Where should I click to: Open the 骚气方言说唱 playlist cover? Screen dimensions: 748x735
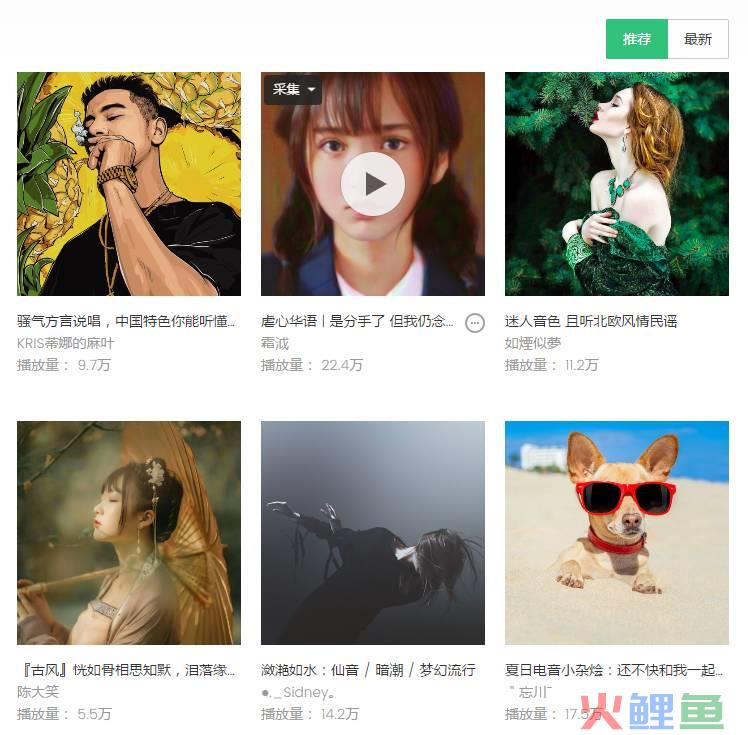pos(129,184)
